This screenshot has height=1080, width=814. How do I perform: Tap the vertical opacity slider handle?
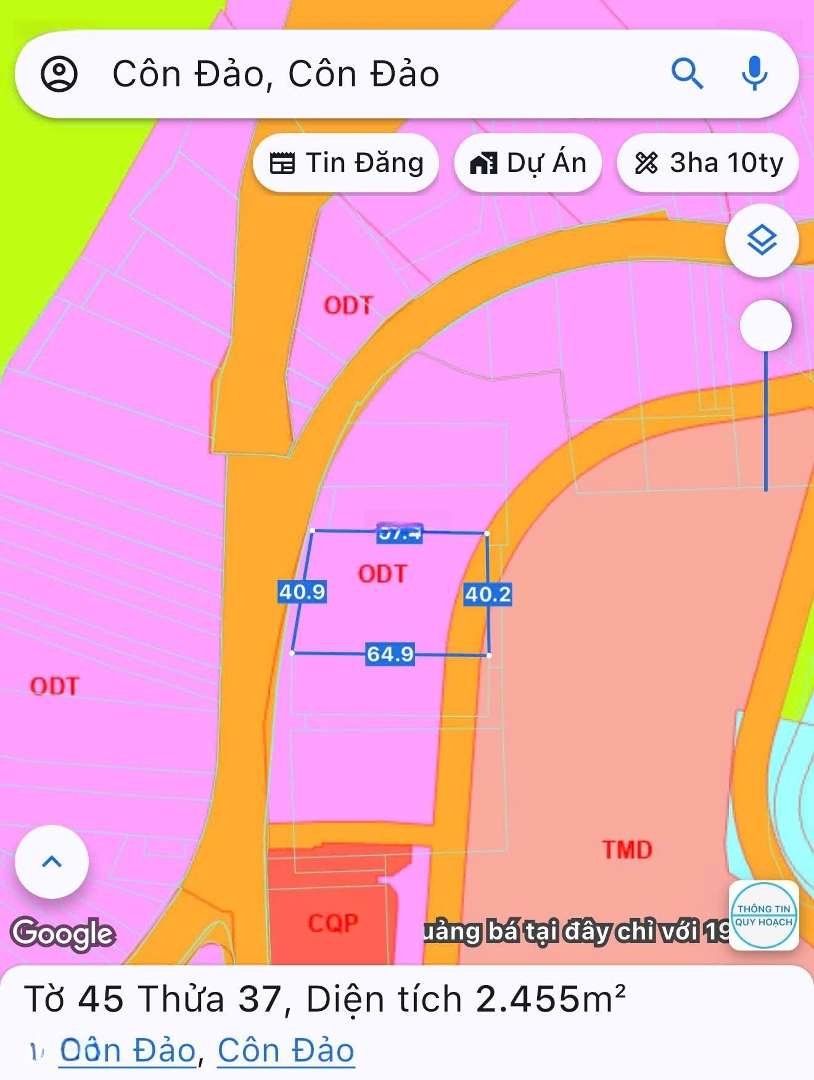766,326
